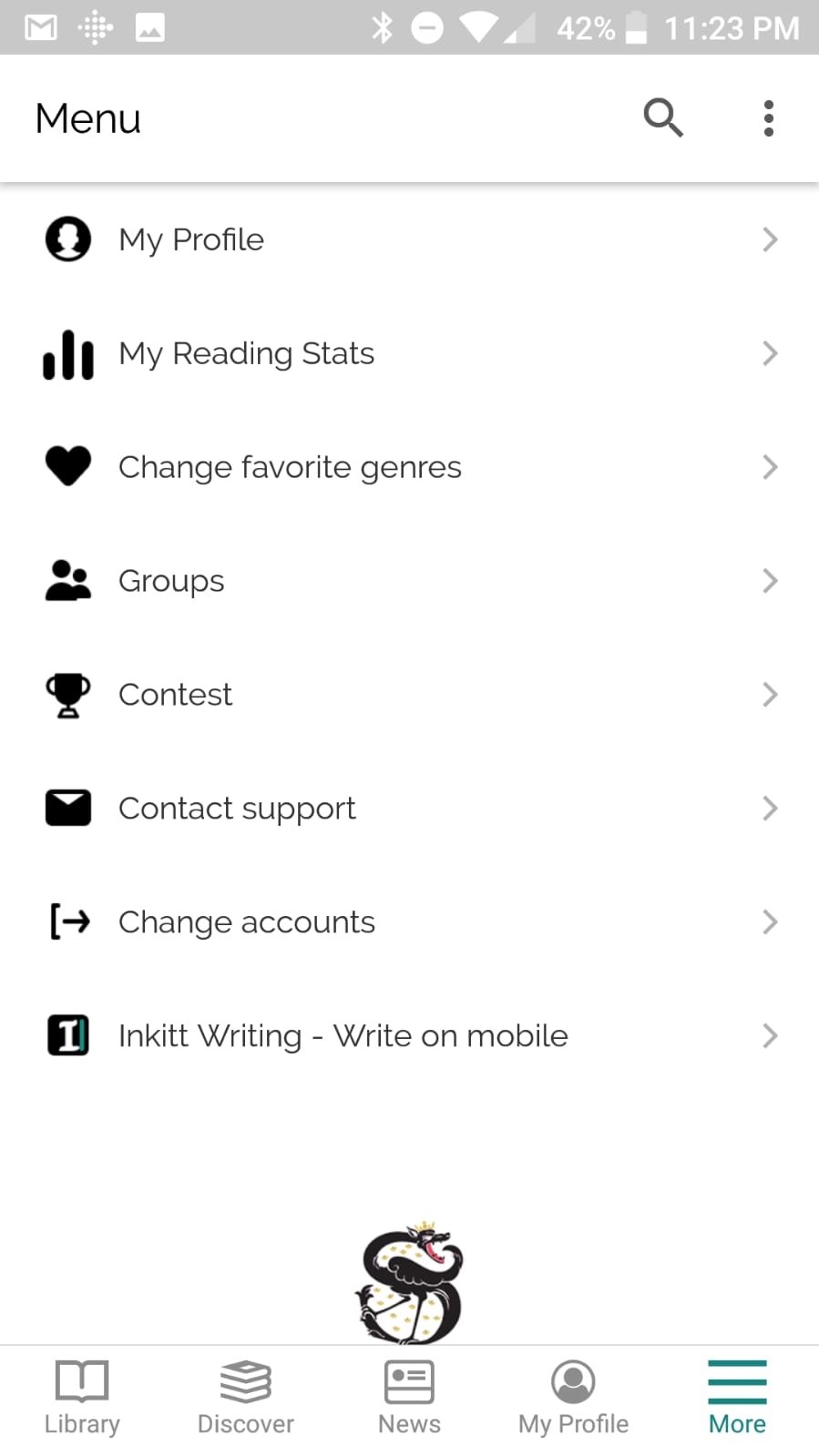Open the three-dot overflow menu
This screenshot has width=819, height=1456.
pyautogui.click(x=769, y=118)
